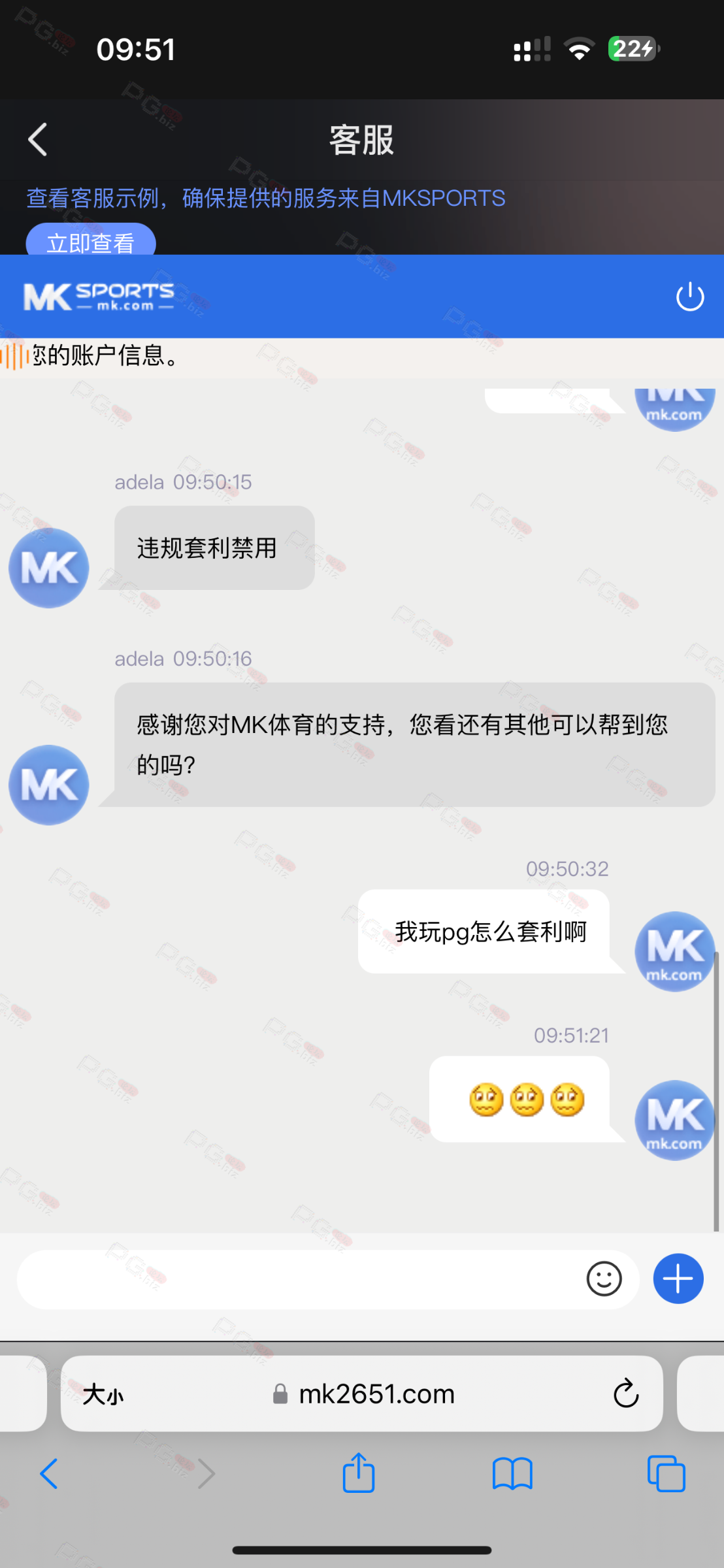
Task: Tap the mk2651.com address bar
Action: point(376,1394)
